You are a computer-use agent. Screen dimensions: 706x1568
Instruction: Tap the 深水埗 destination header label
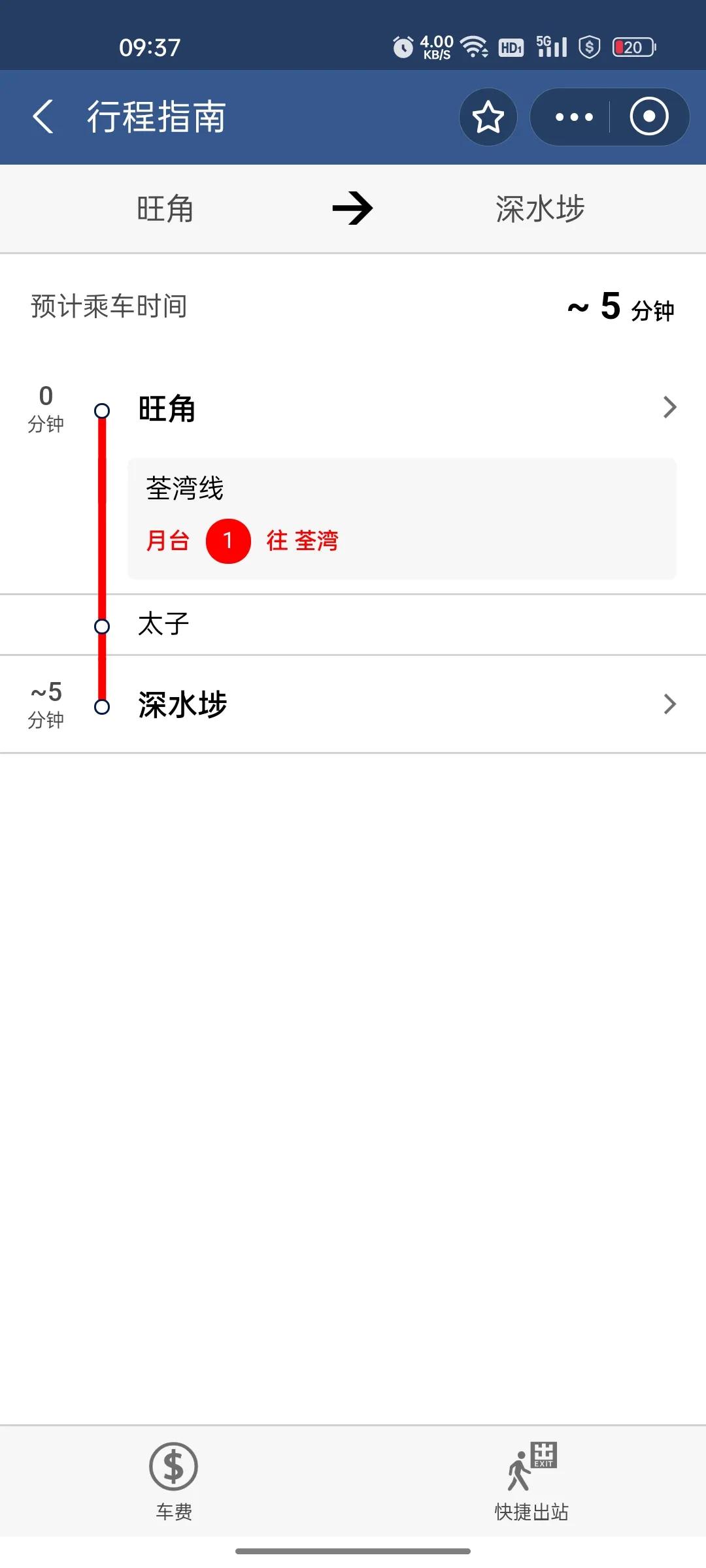[x=539, y=208]
